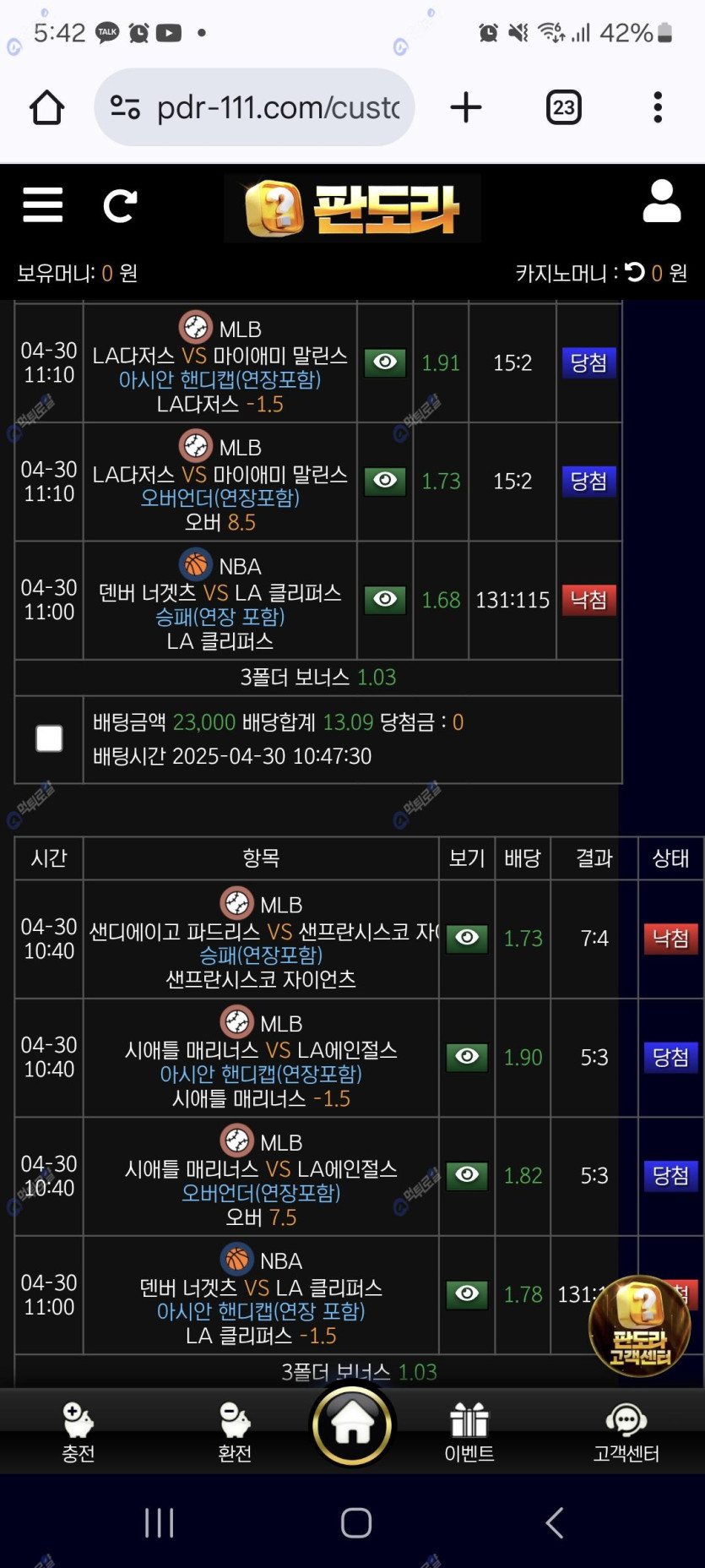View details for 오버 8.5 bet

(385, 481)
